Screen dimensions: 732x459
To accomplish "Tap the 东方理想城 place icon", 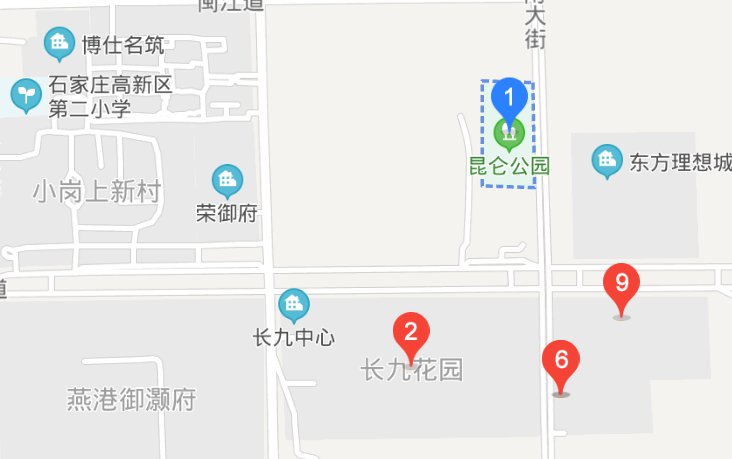I will 605,160.
